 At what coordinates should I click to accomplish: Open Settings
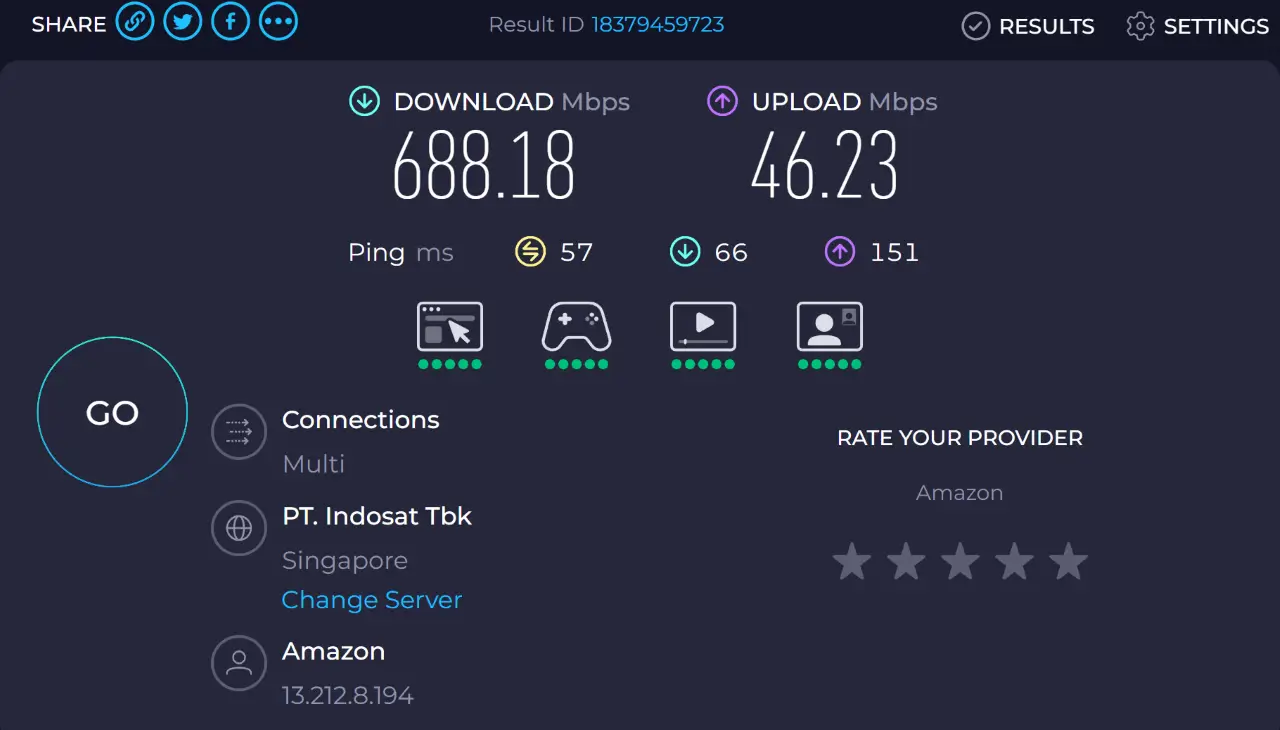click(x=1197, y=26)
